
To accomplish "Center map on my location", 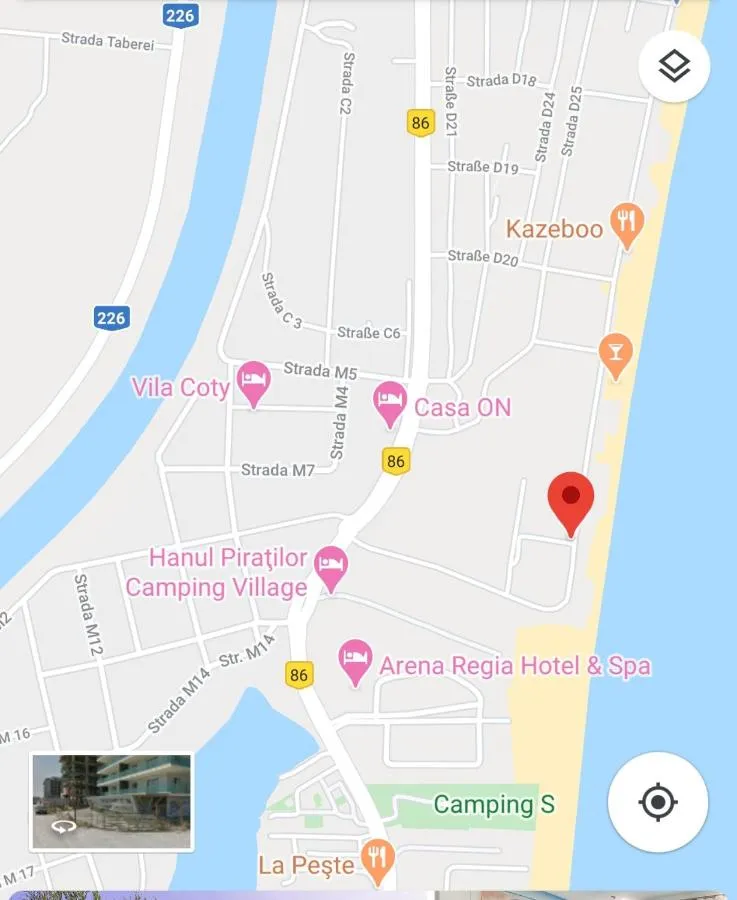I will [x=658, y=801].
